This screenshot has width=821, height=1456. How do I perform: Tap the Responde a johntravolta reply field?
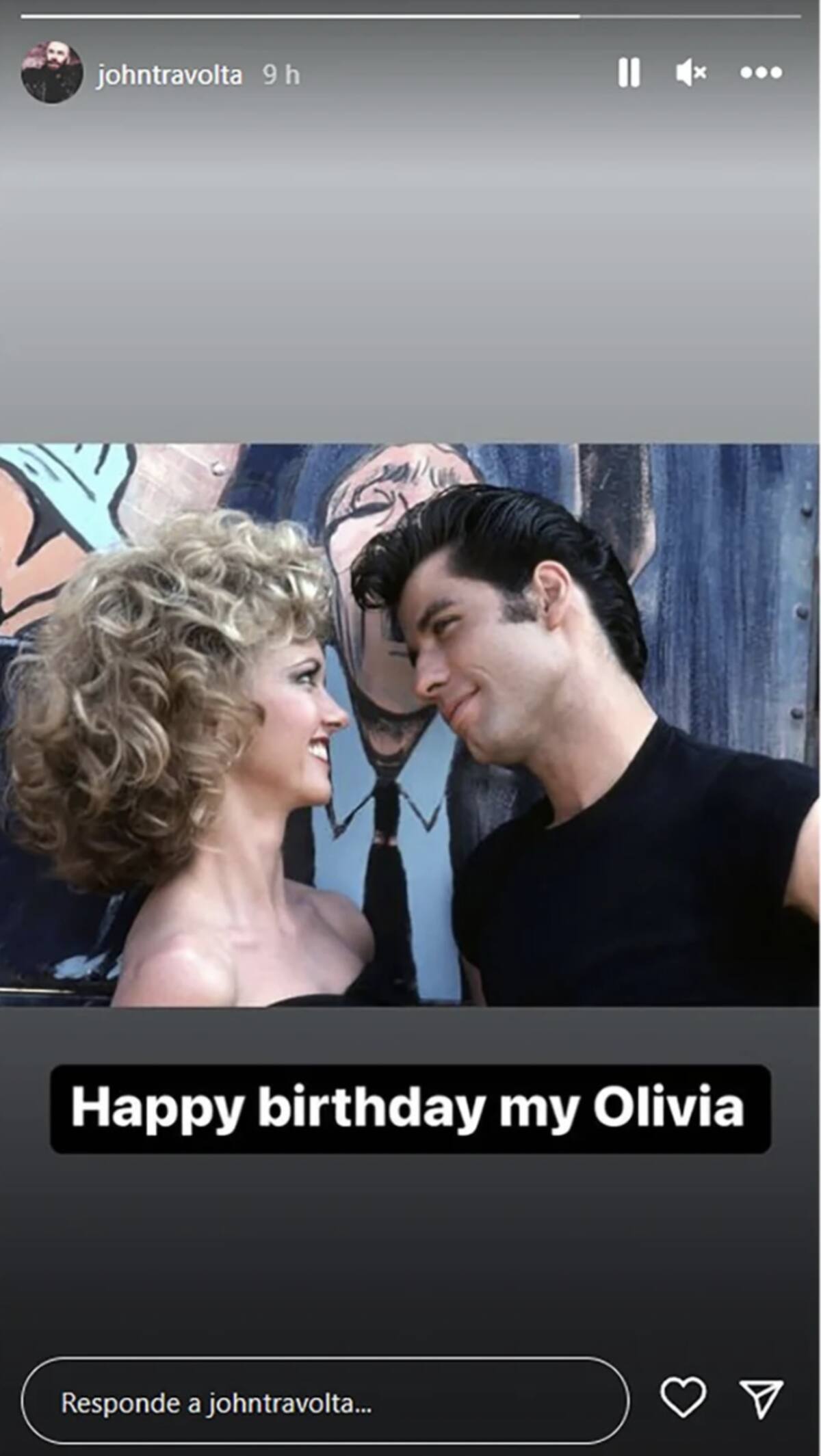click(x=324, y=1403)
